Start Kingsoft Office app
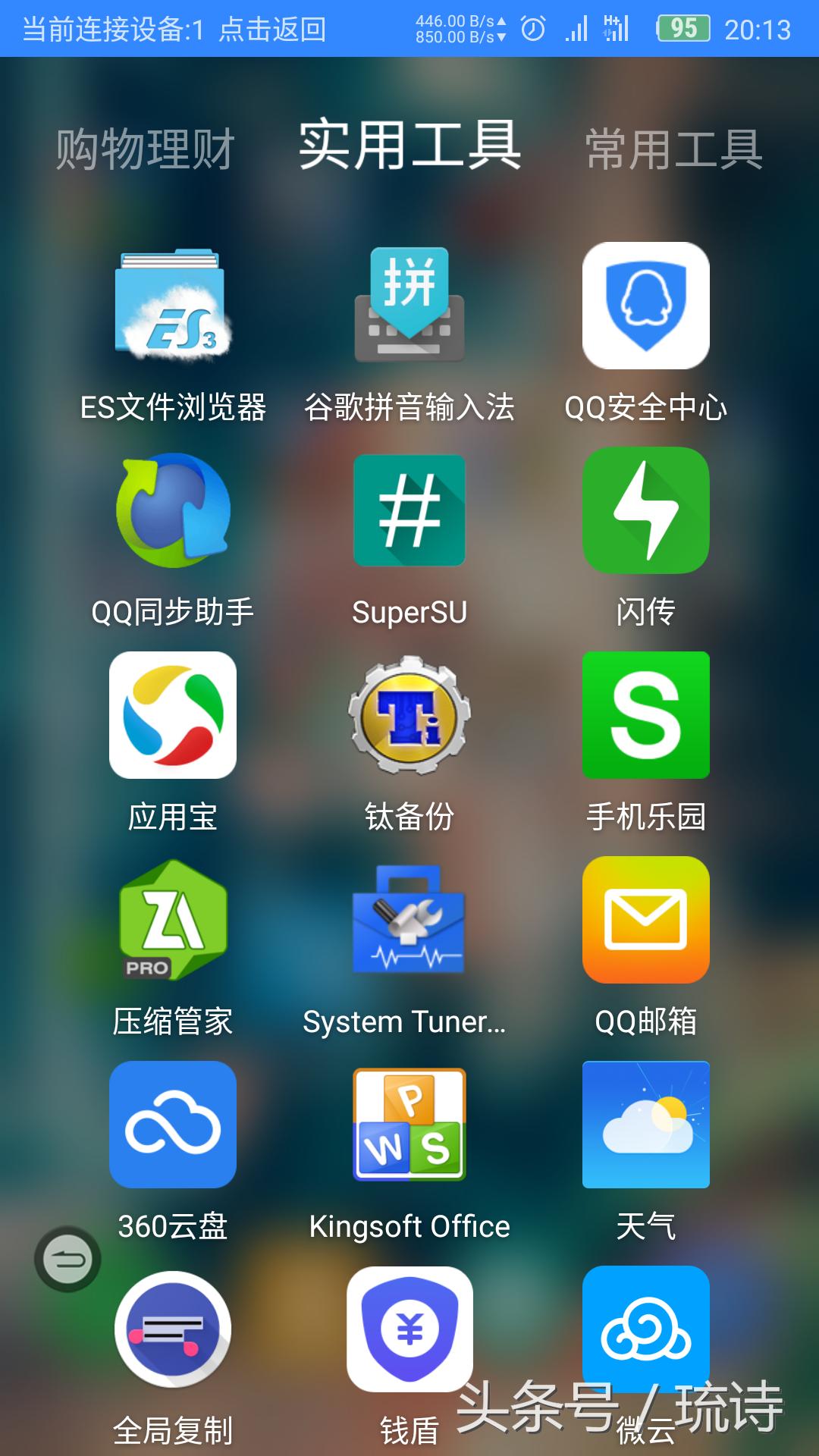 (409, 1126)
